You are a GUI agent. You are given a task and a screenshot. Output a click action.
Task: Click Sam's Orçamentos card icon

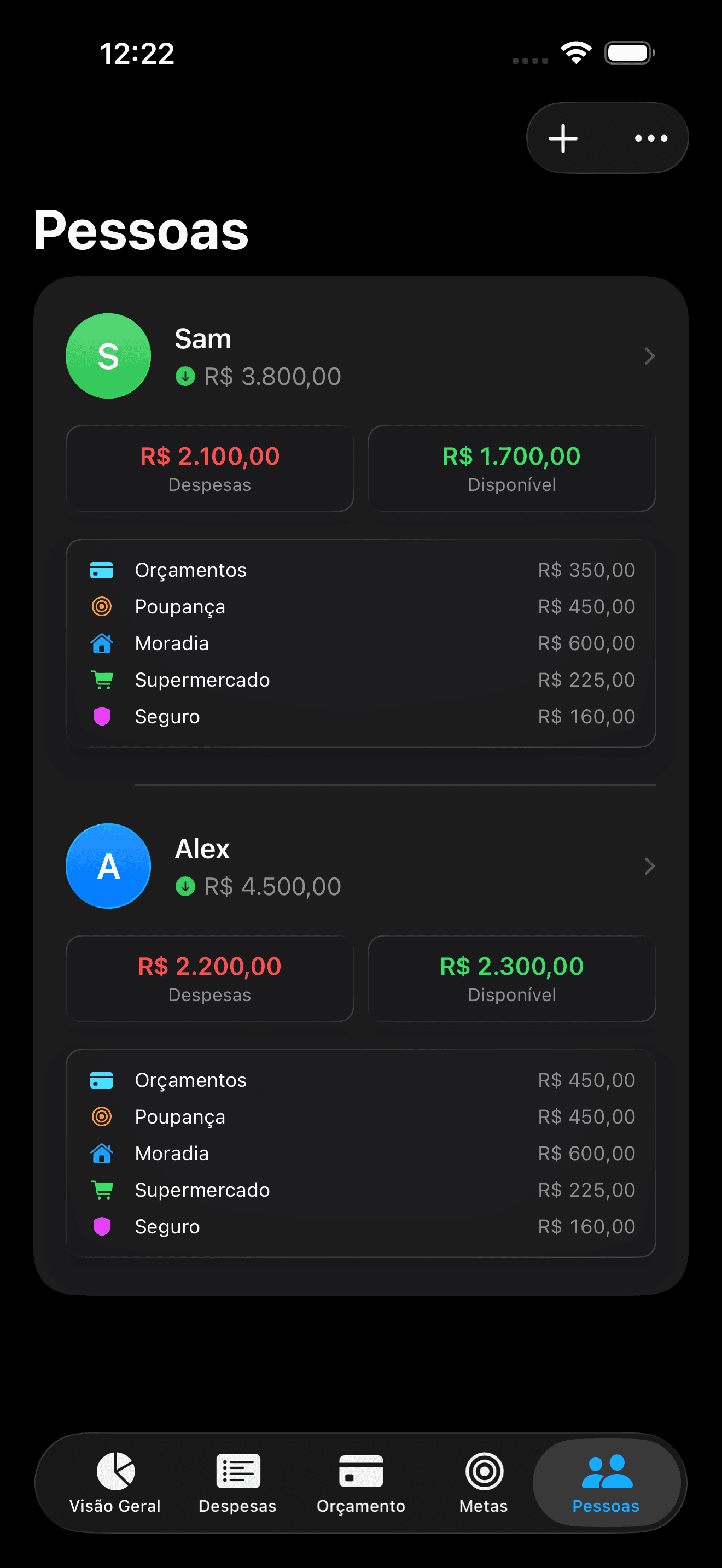tap(102, 570)
